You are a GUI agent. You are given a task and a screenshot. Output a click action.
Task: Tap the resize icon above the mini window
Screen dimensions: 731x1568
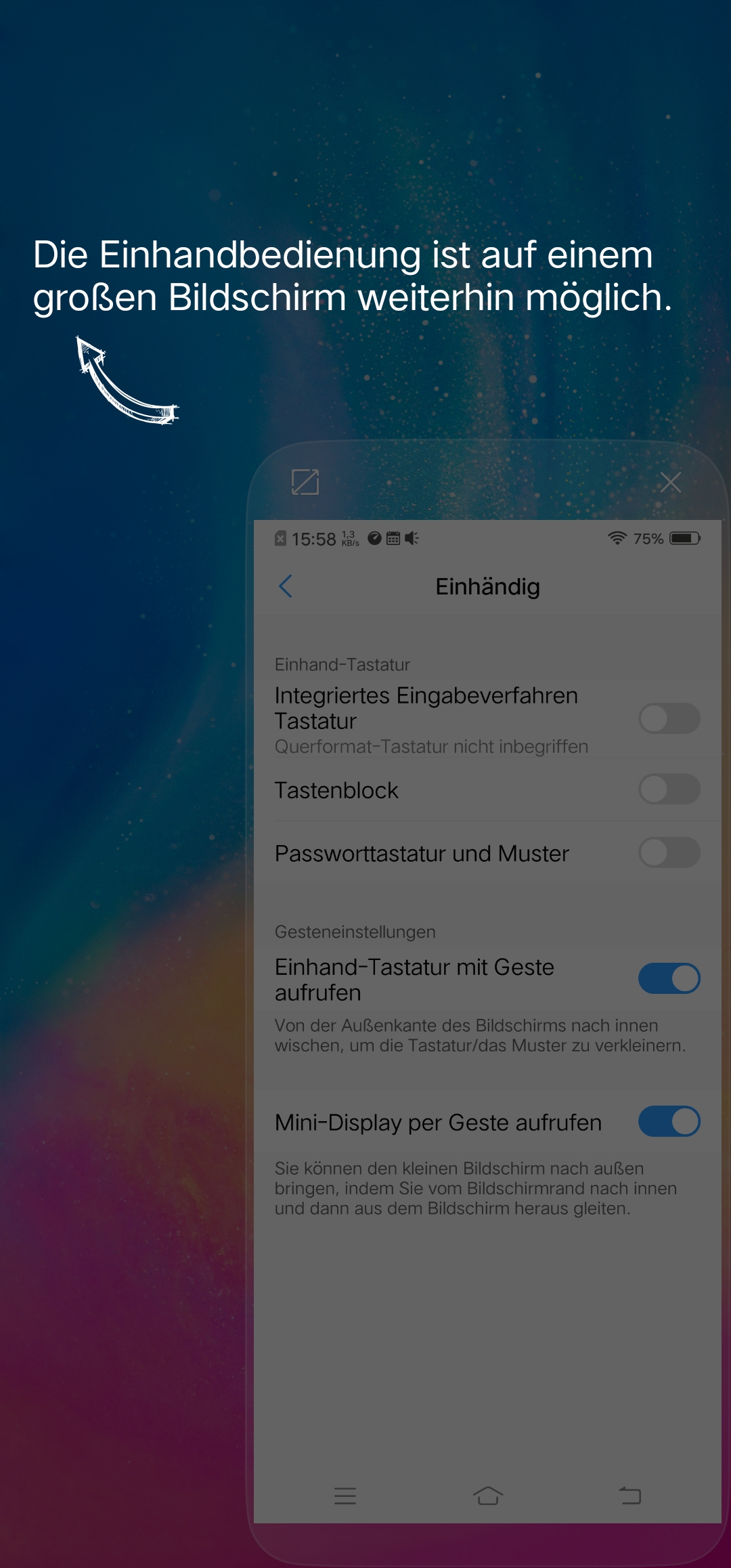pyautogui.click(x=305, y=482)
